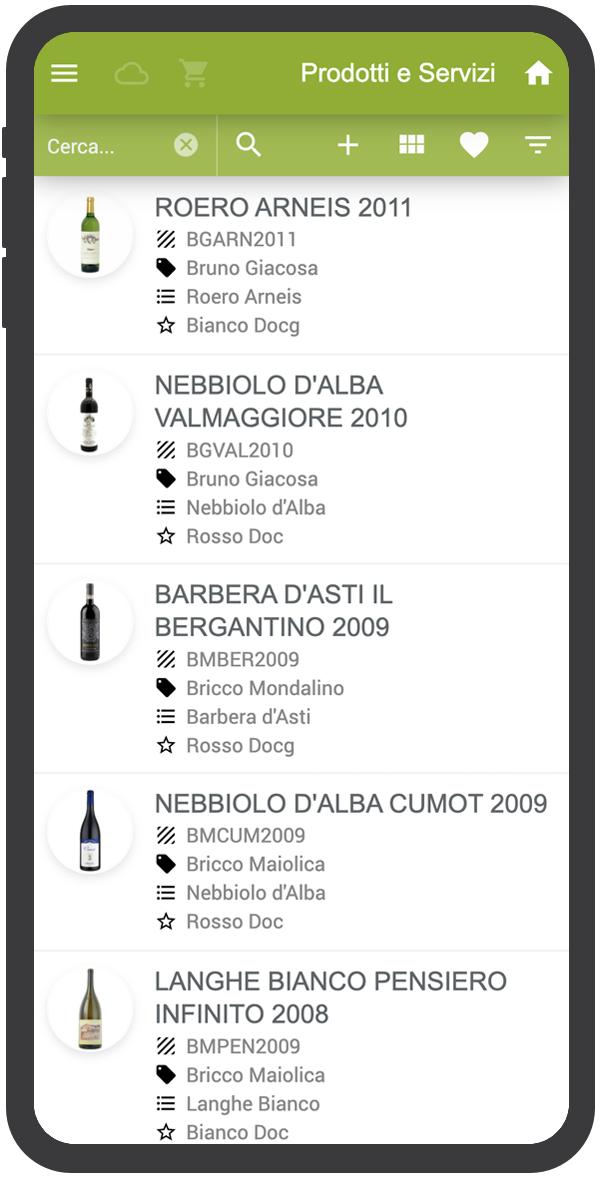Open the filter options
Image resolution: width=600 pixels, height=1180 pixels.
click(538, 144)
